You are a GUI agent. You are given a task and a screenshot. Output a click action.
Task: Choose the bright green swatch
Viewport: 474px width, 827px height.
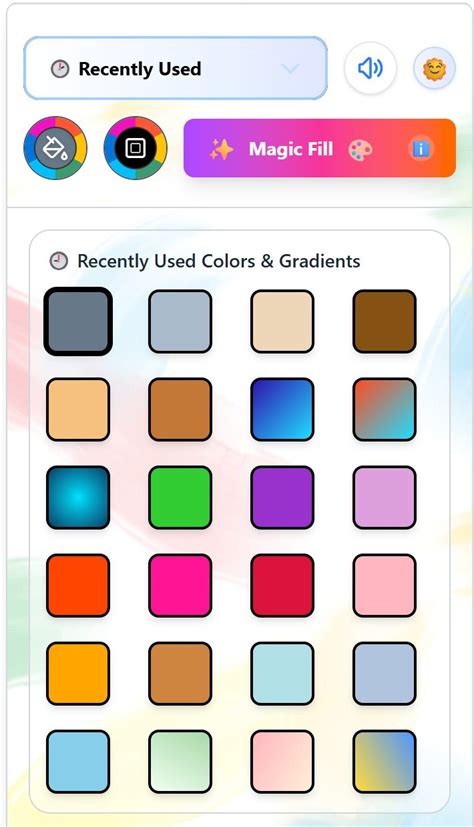(x=180, y=497)
